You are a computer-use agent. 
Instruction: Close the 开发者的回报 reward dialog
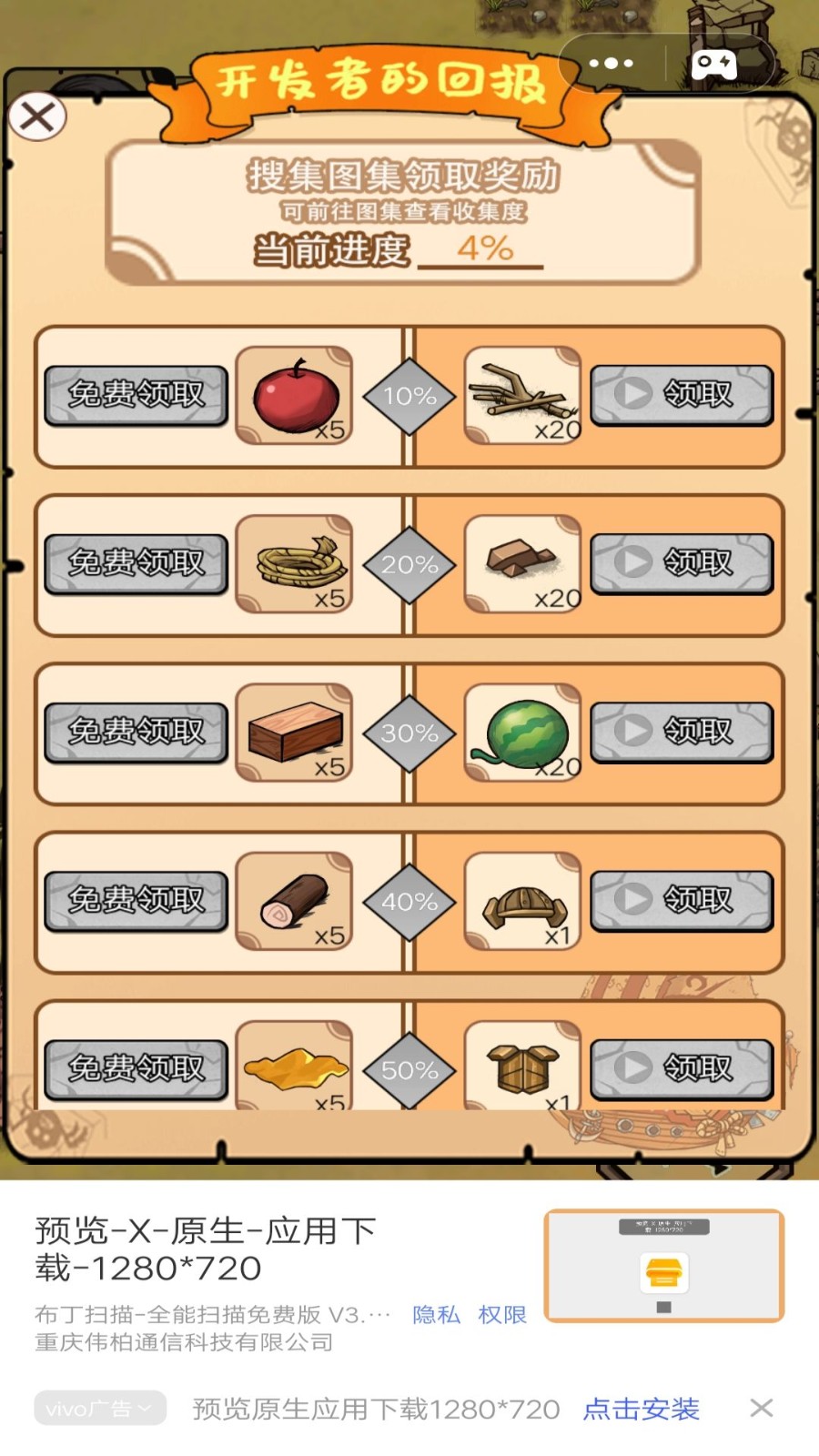coord(37,116)
